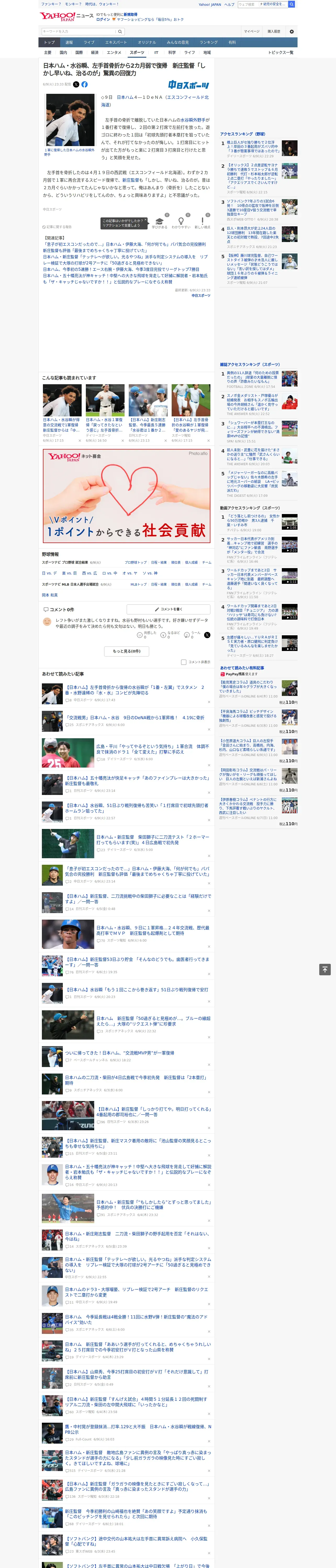
Task: Share the article on Facebook
Action: 85,85
